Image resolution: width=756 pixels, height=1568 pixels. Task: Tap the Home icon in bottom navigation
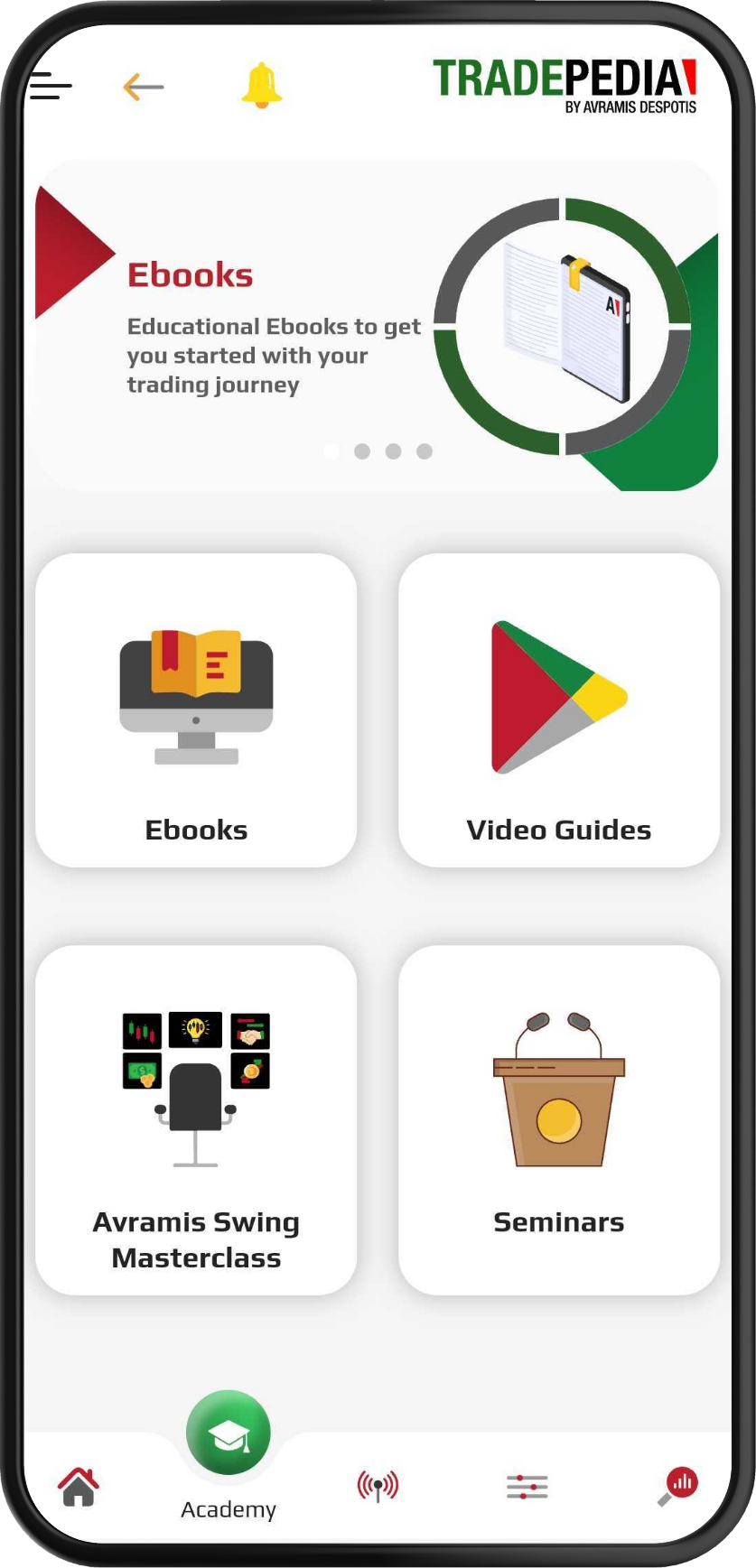[x=79, y=1487]
